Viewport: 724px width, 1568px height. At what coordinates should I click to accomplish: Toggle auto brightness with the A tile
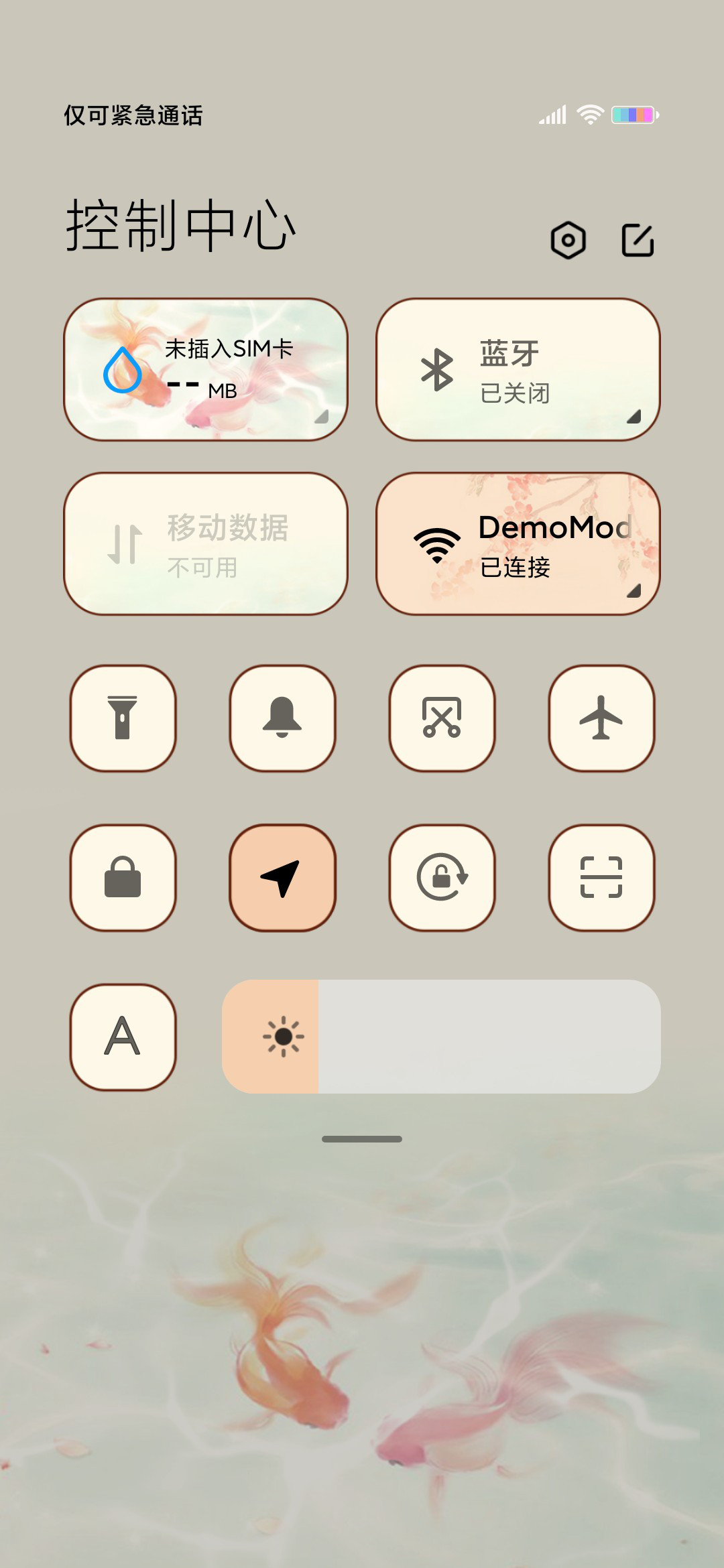[123, 1037]
